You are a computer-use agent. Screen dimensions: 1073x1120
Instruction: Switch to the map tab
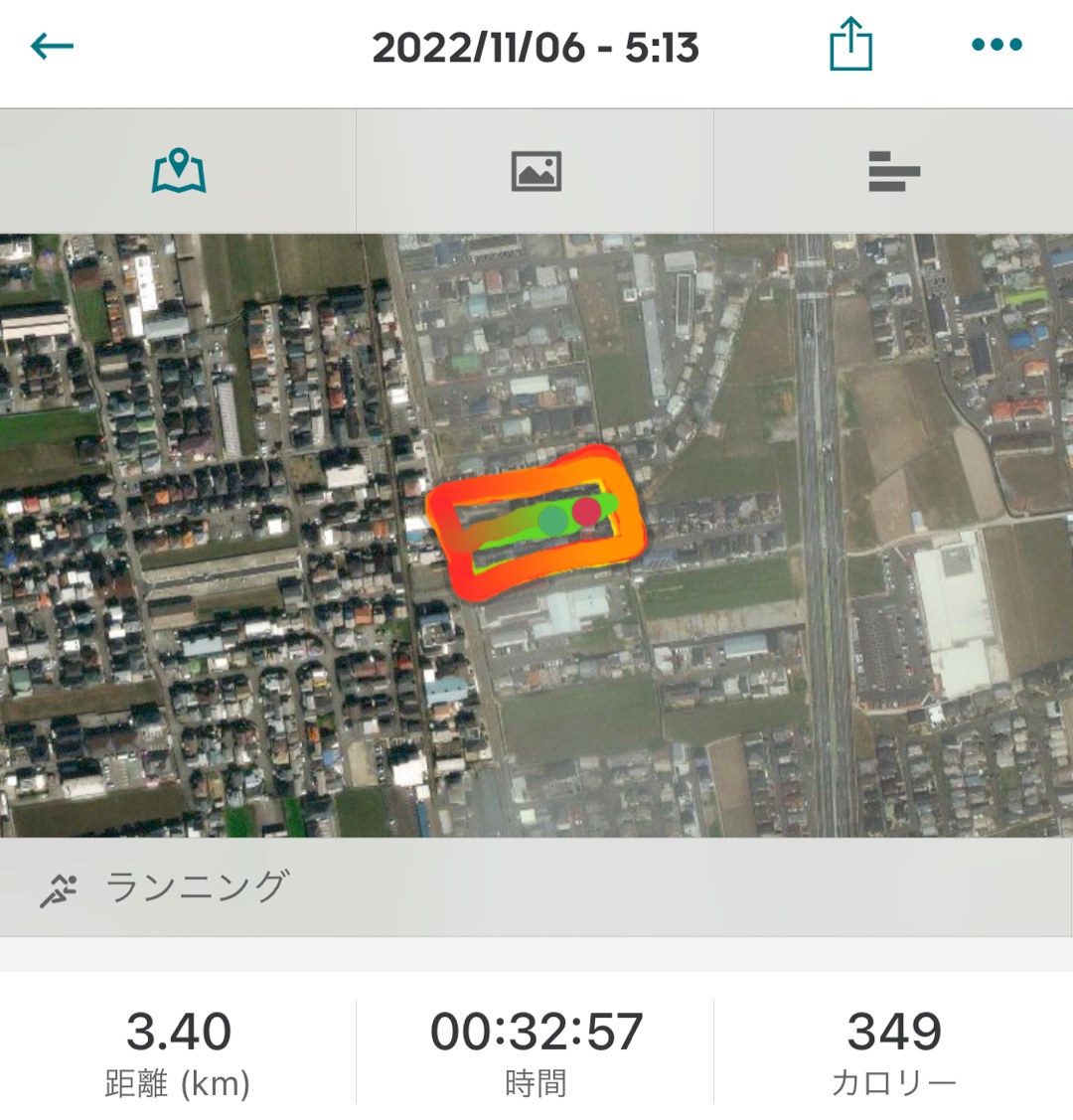pyautogui.click(x=179, y=171)
